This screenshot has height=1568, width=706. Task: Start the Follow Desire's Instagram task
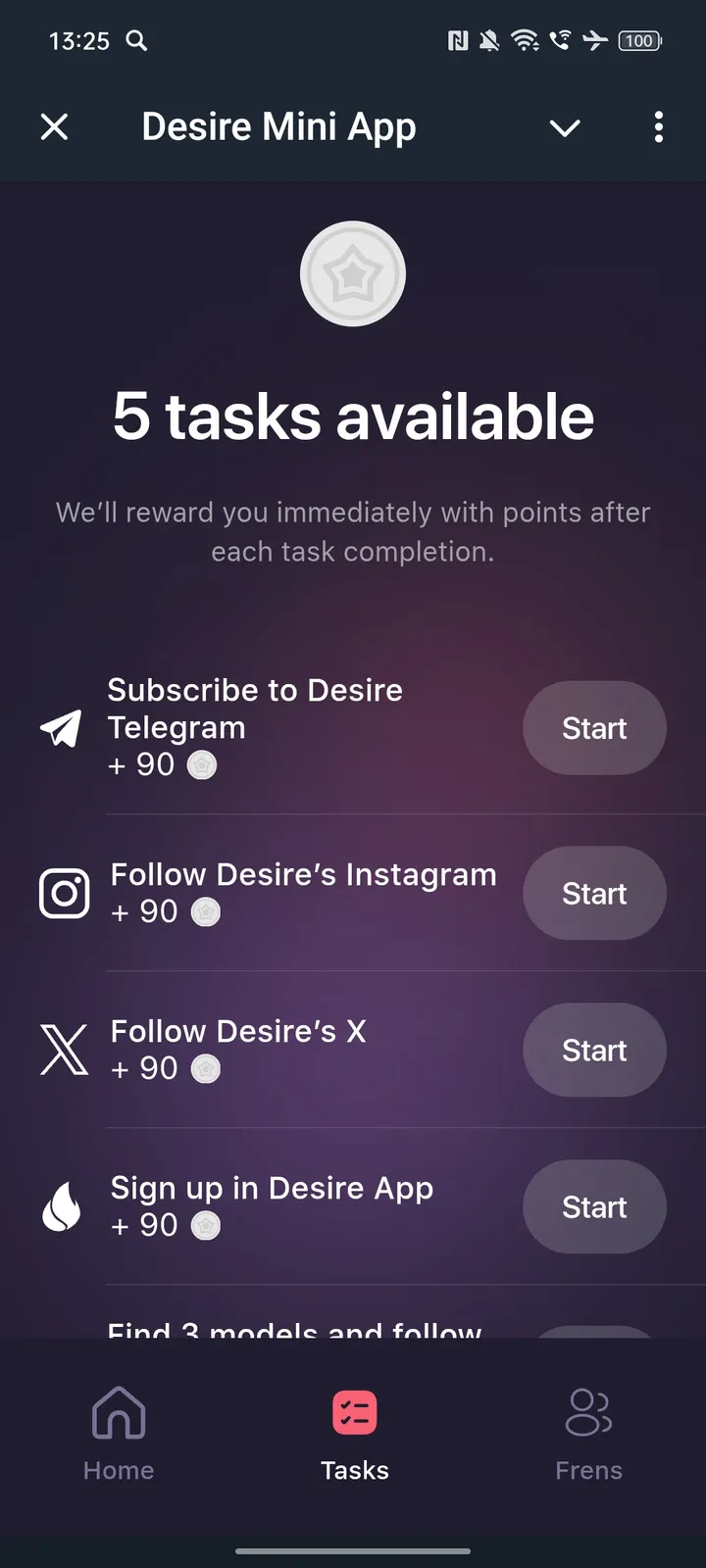[594, 893]
